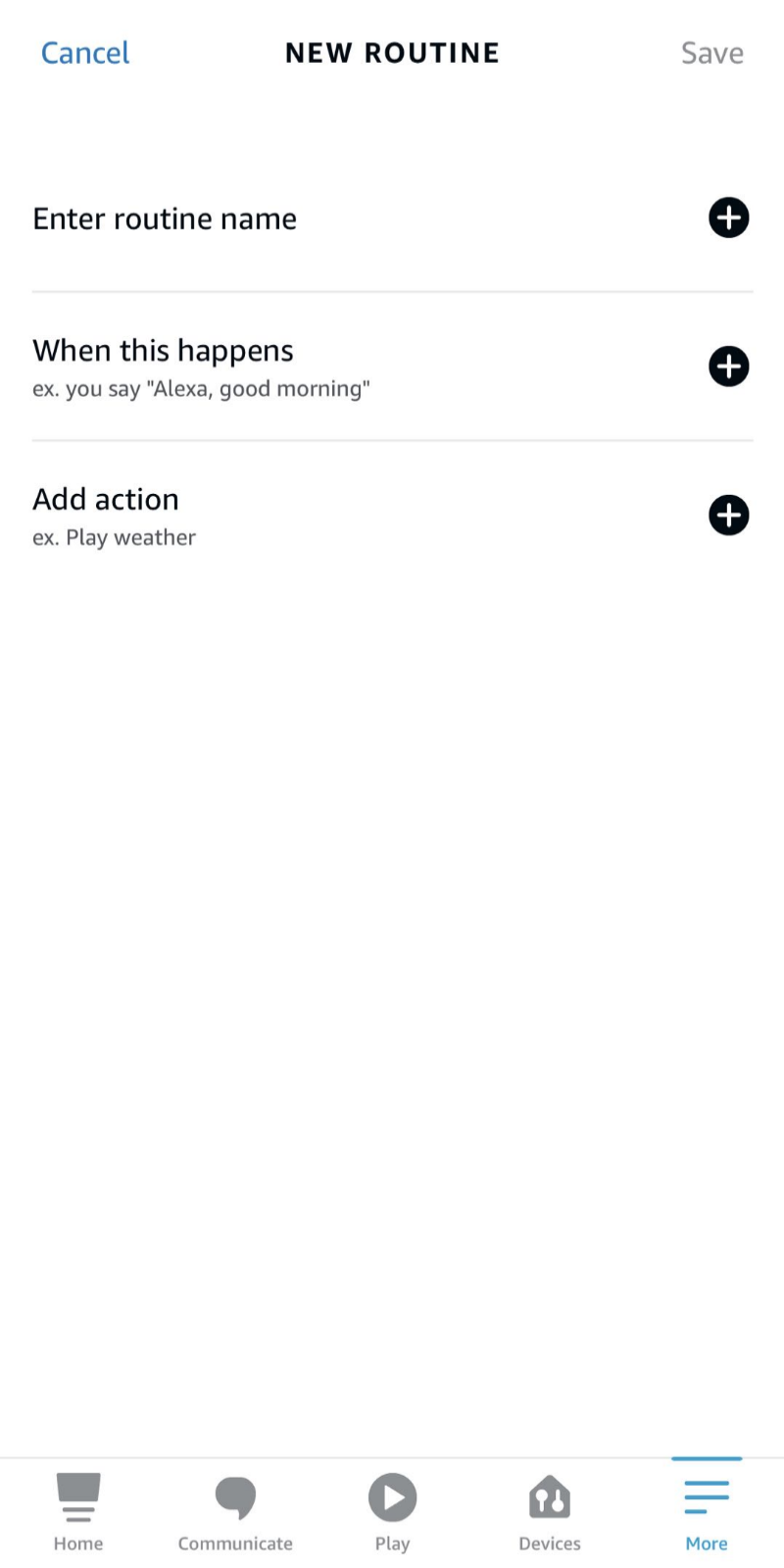Save the new routine
784x1568 pixels.
711,53
